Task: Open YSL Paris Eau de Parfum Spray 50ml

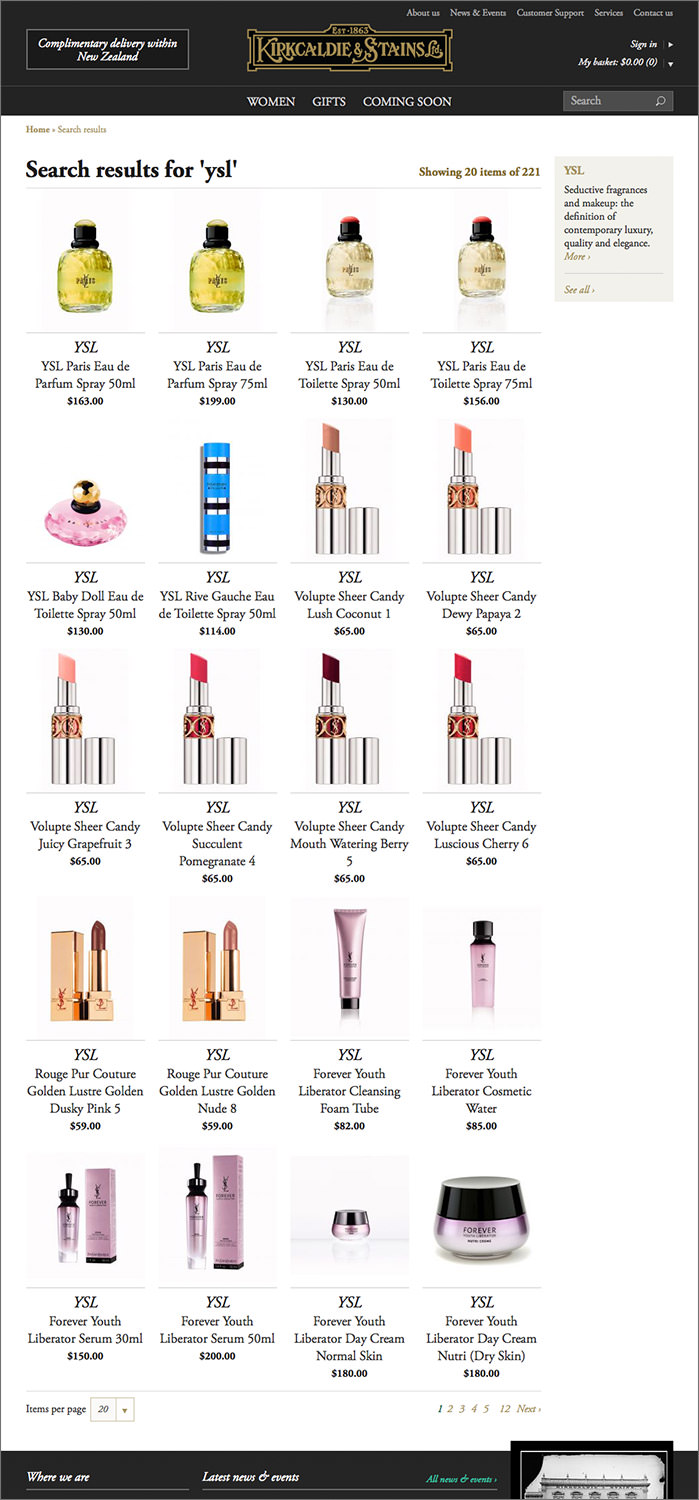Action: pyautogui.click(x=86, y=375)
